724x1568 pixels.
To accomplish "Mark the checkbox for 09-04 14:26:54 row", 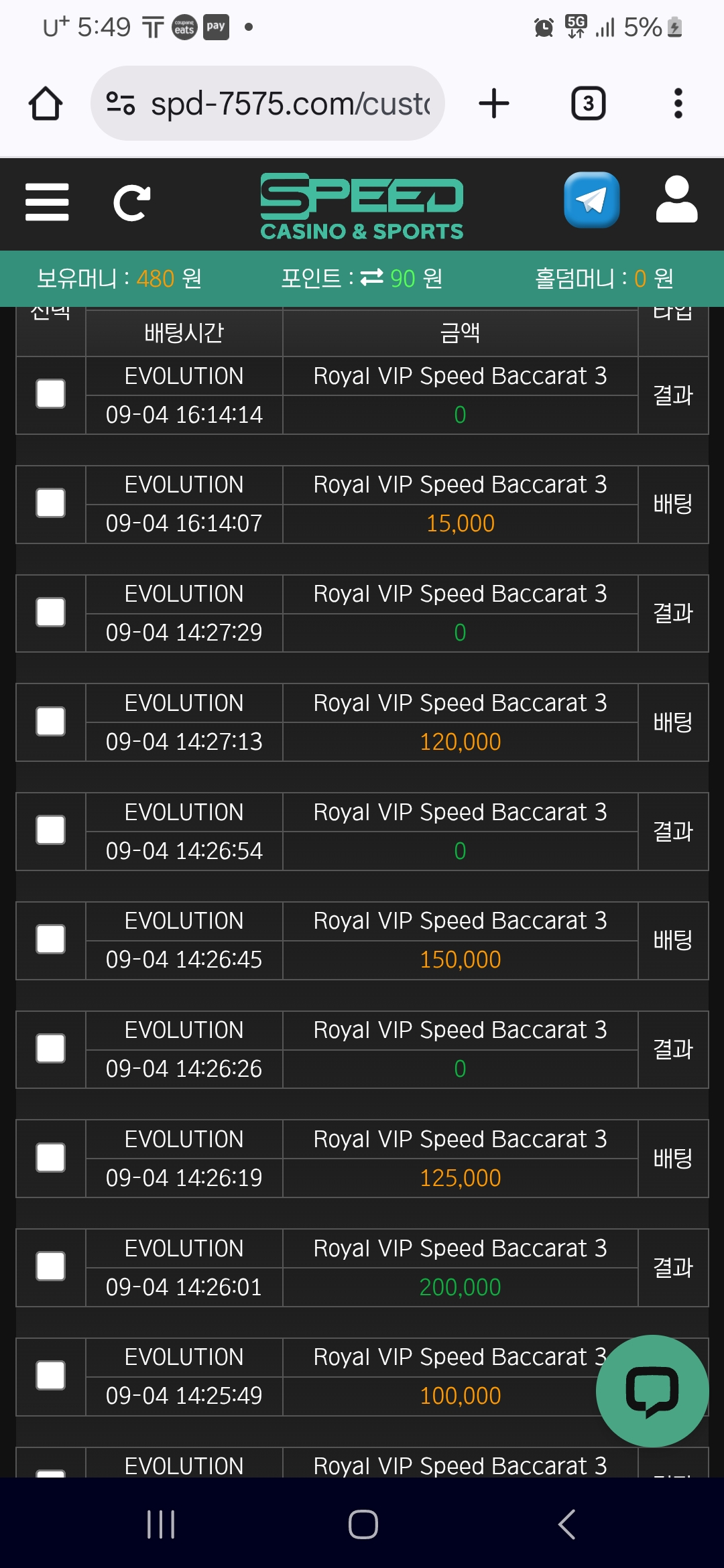I will click(x=51, y=831).
